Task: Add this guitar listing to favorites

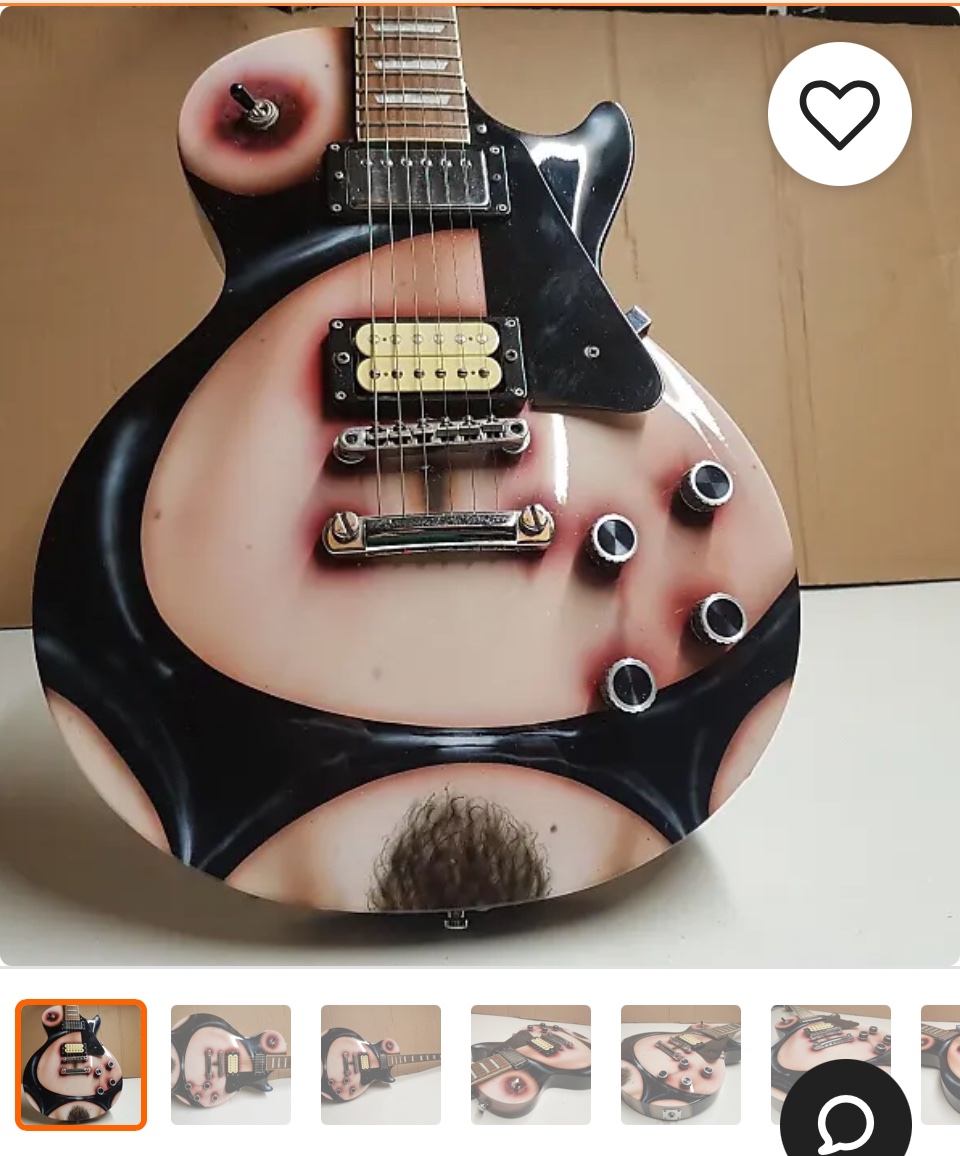Action: point(839,114)
